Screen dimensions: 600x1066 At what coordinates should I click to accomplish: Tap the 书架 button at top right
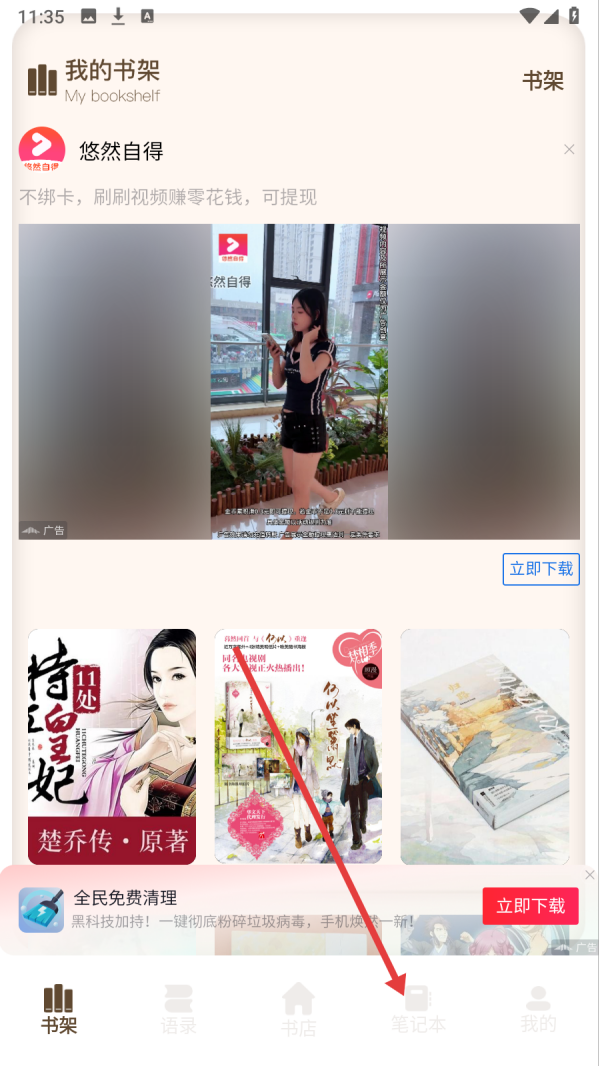pos(543,81)
